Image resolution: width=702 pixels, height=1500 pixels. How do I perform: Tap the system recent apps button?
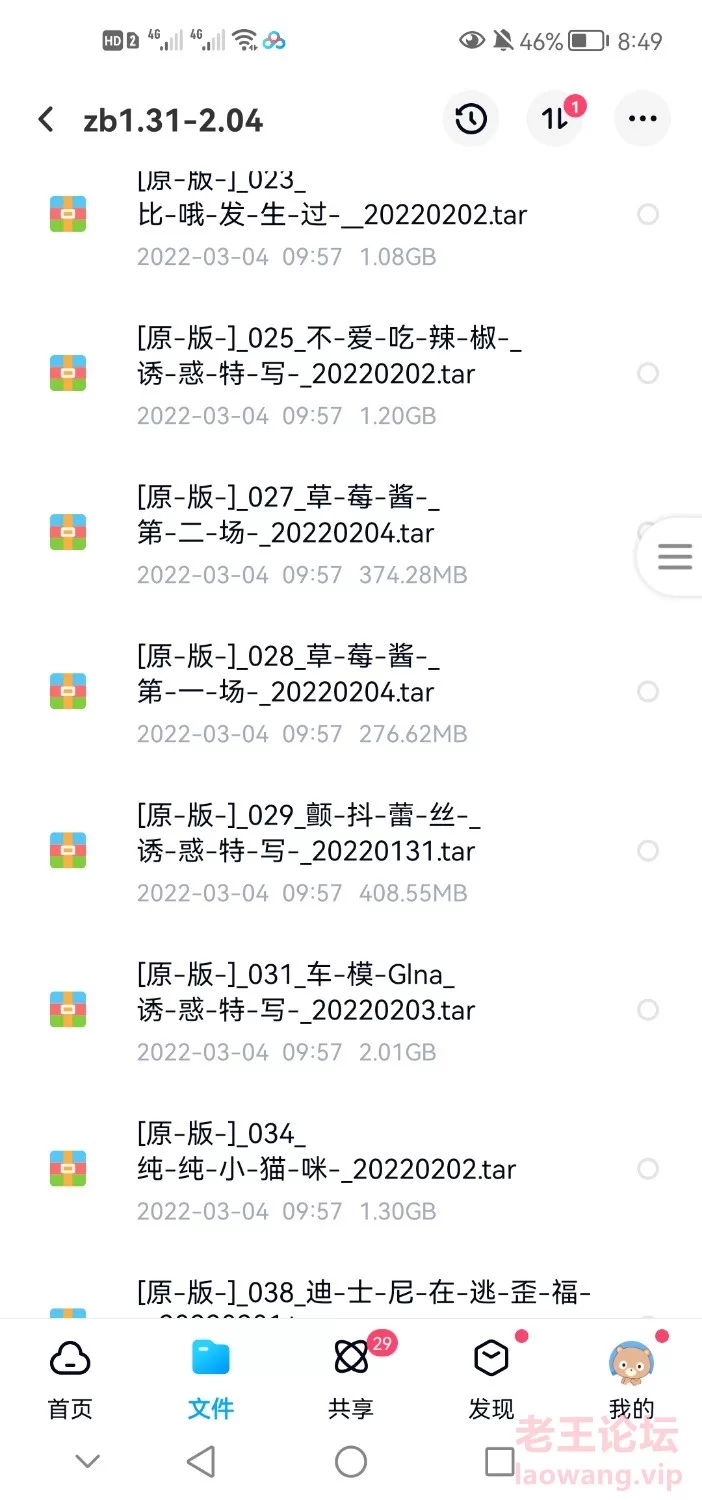click(499, 1462)
